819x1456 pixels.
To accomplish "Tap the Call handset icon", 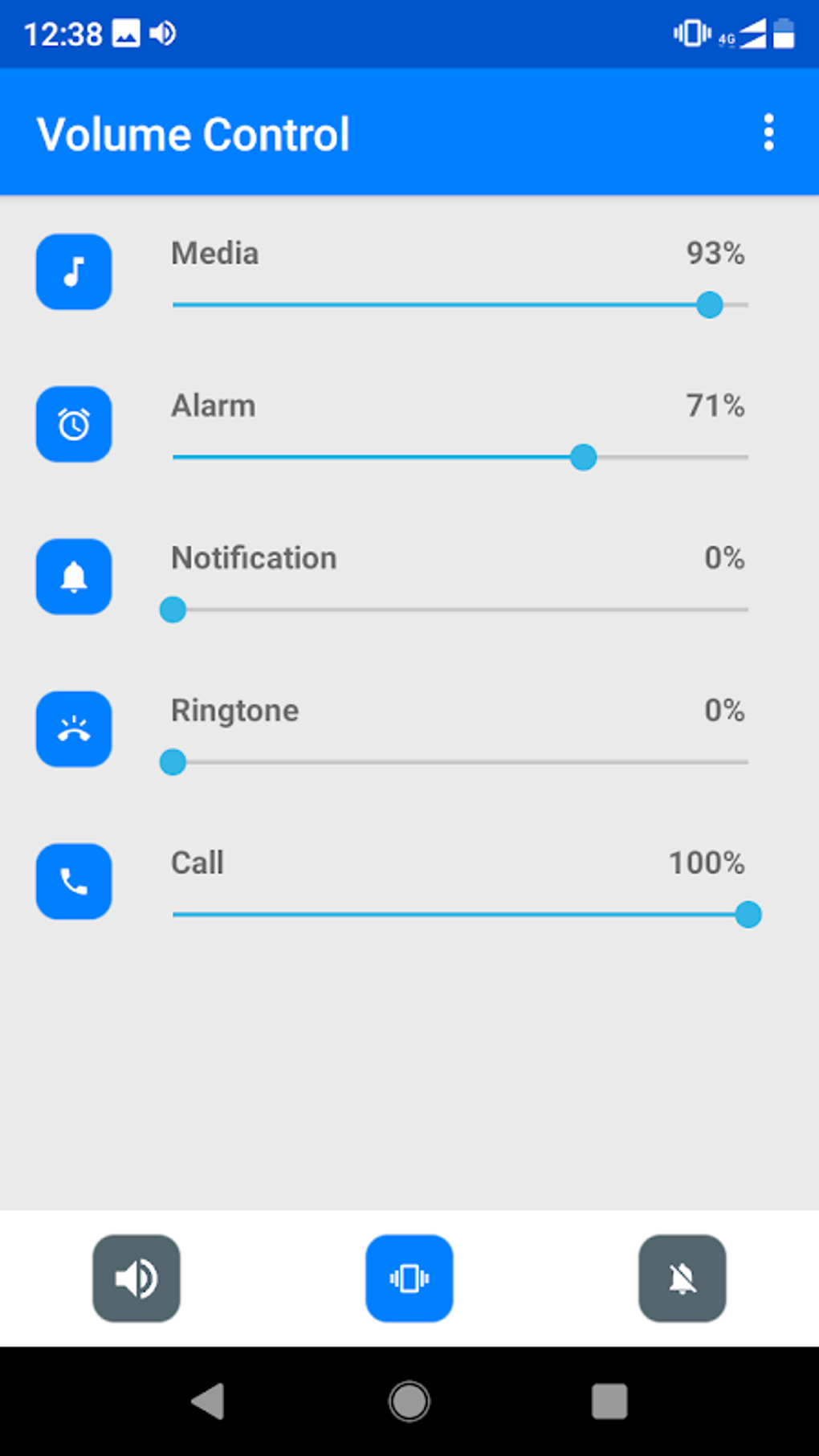I will (74, 882).
